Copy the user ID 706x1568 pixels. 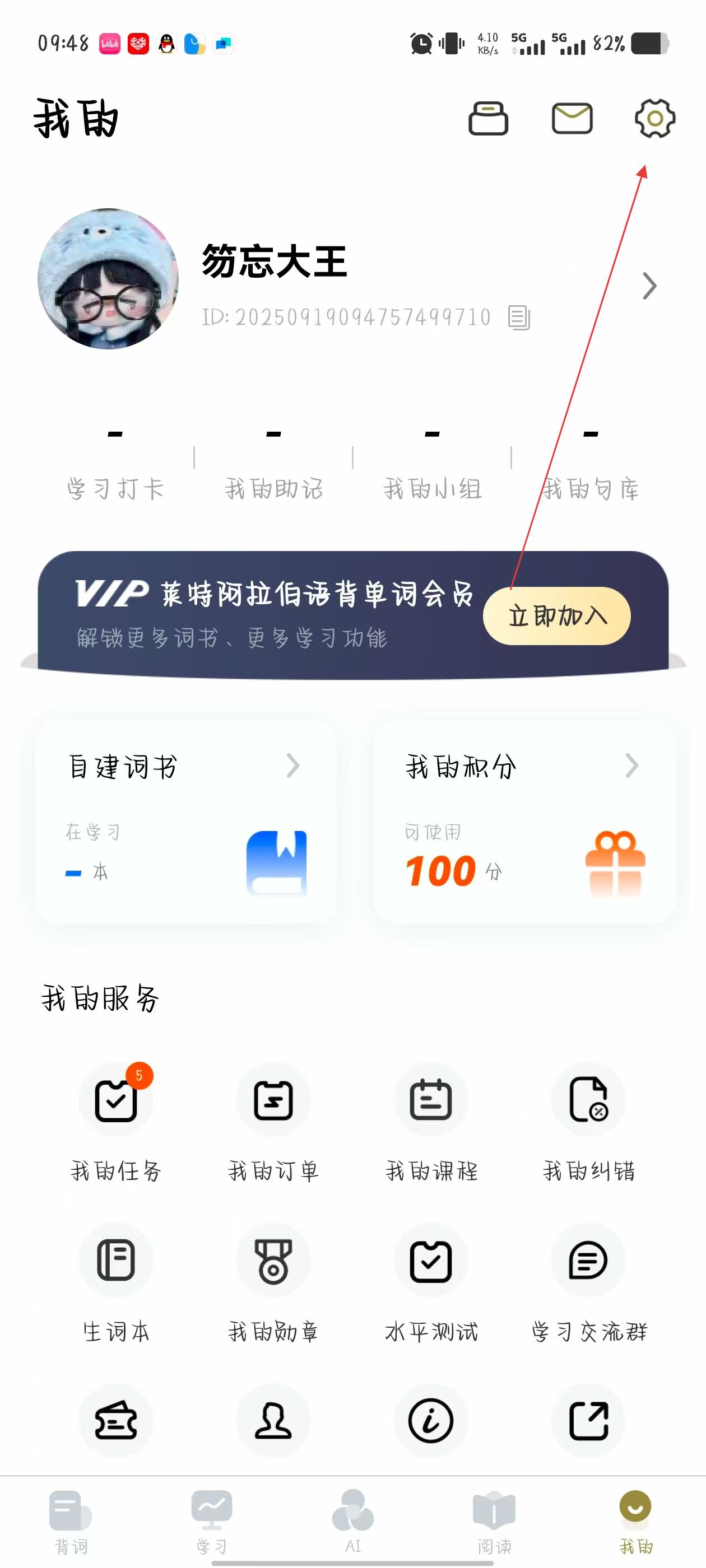(519, 318)
